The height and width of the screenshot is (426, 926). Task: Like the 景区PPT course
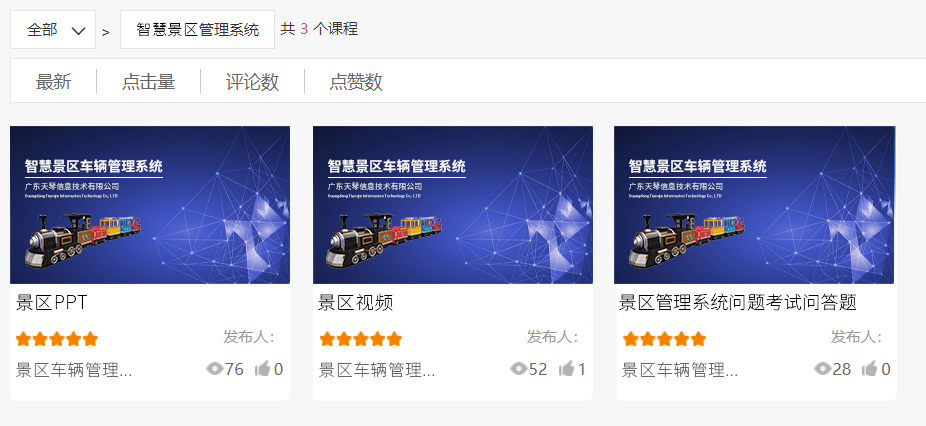point(263,369)
